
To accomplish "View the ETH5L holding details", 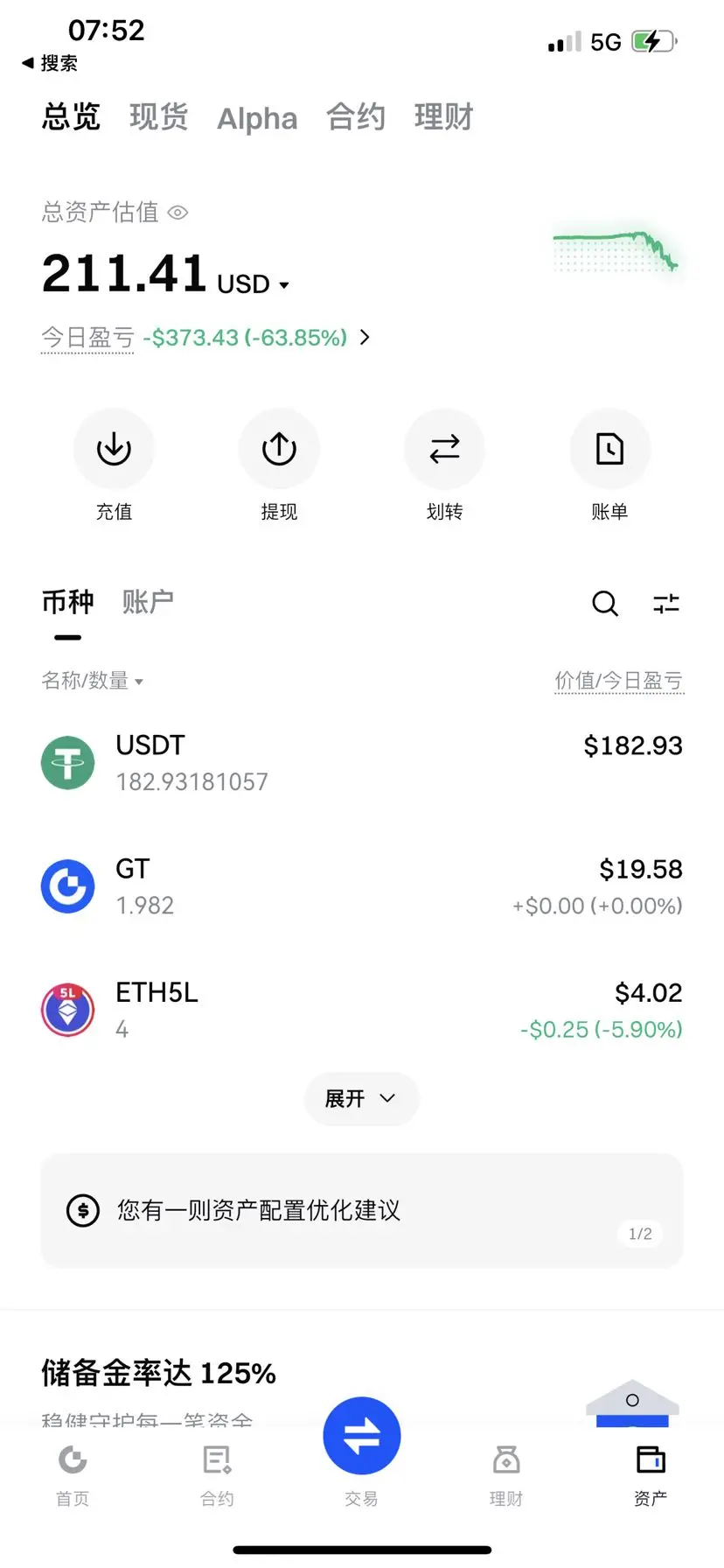I will click(362, 1010).
